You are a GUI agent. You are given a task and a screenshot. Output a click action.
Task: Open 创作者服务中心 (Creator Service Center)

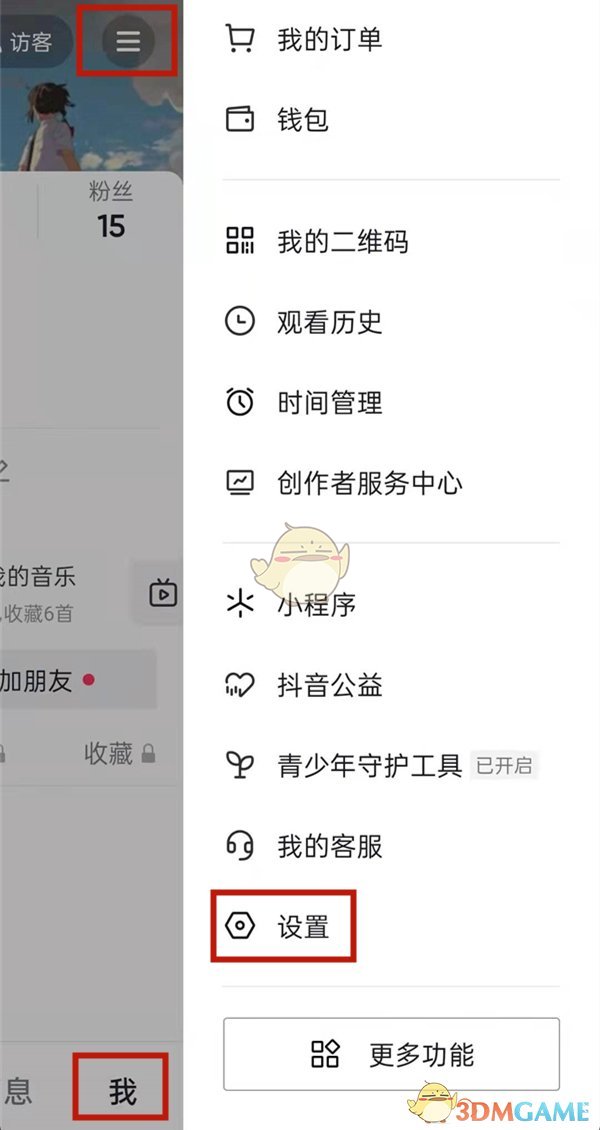369,484
